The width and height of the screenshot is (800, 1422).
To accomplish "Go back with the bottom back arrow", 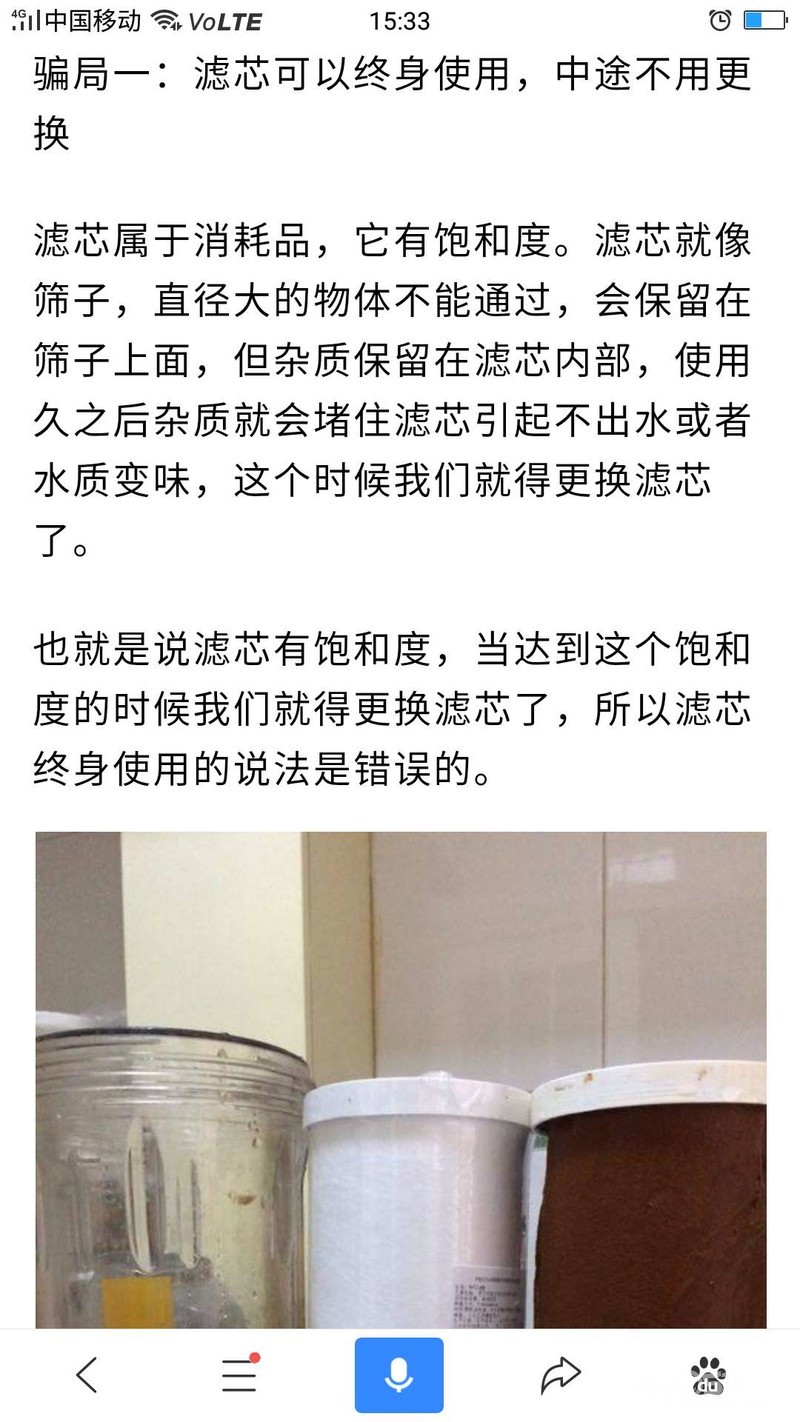I will pos(88,1375).
